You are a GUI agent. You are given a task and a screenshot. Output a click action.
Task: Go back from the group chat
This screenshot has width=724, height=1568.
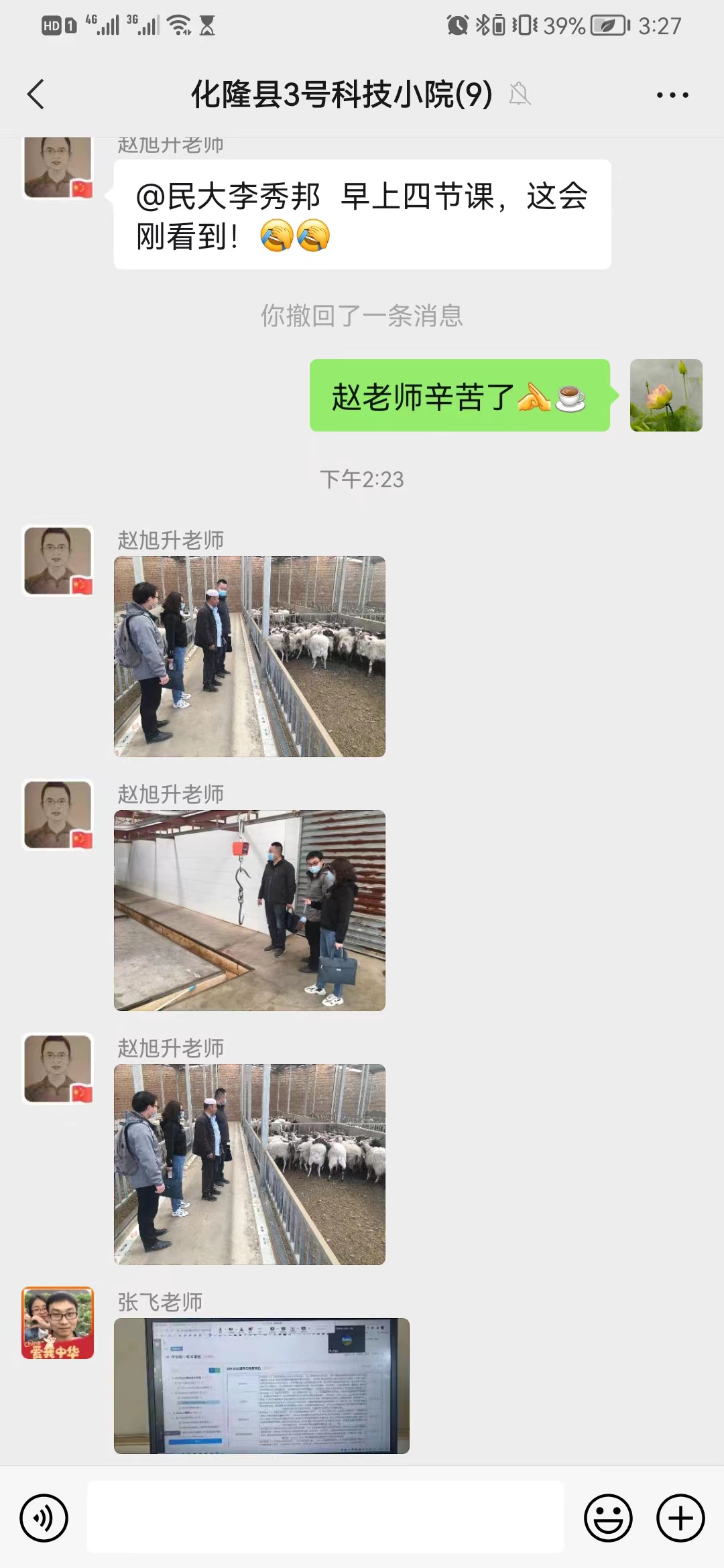click(36, 94)
